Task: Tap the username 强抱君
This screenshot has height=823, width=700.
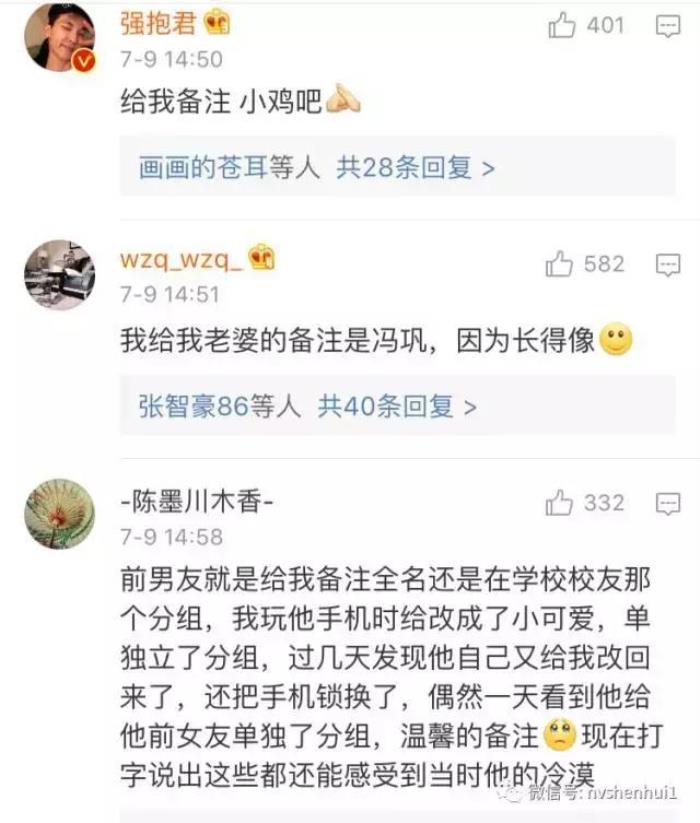Action: coord(160,24)
